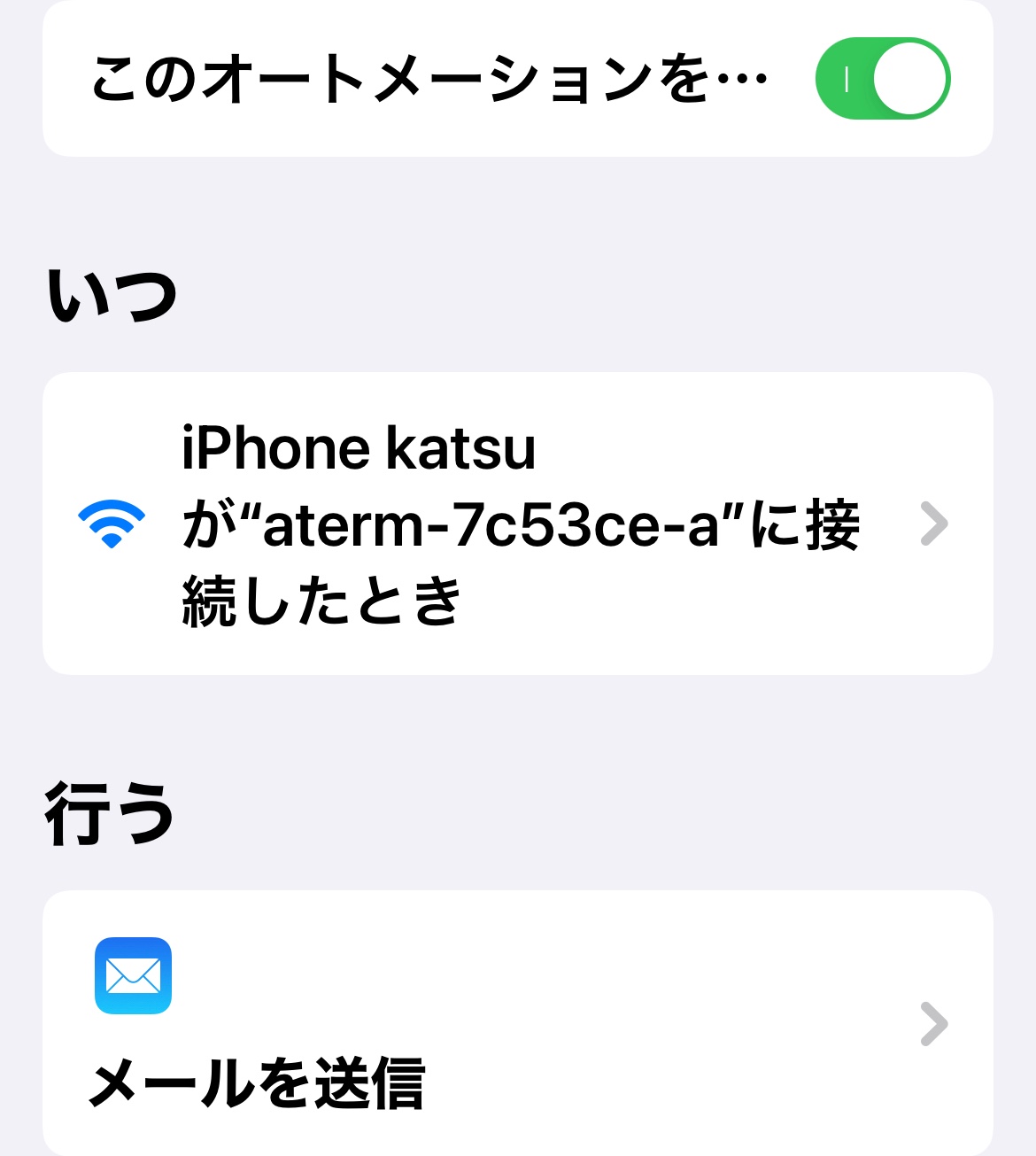Open the Wi-Fi aterm-7c53ce-a trigger row
This screenshot has height=1156, width=1036.
517,524
